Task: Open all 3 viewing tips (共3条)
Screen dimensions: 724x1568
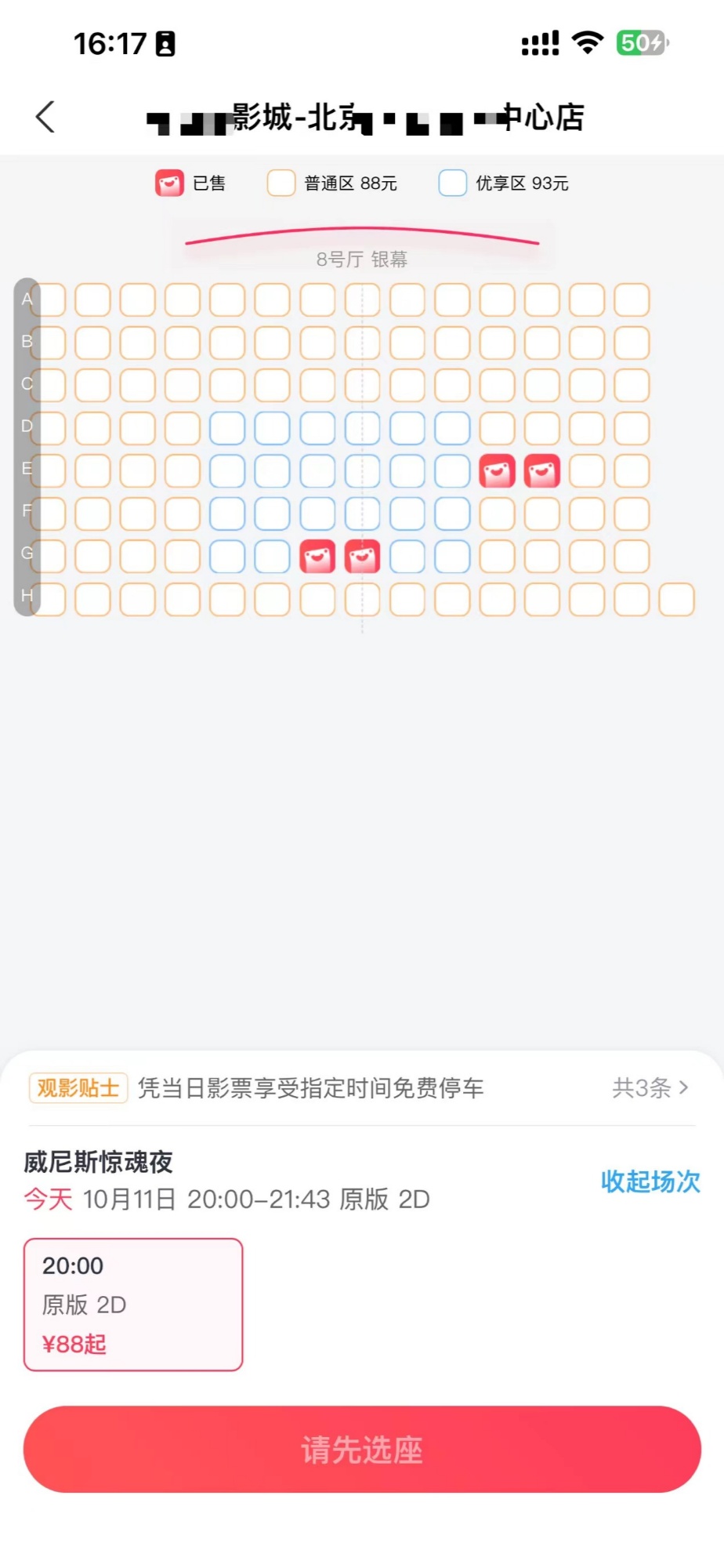Action: 650,1087
